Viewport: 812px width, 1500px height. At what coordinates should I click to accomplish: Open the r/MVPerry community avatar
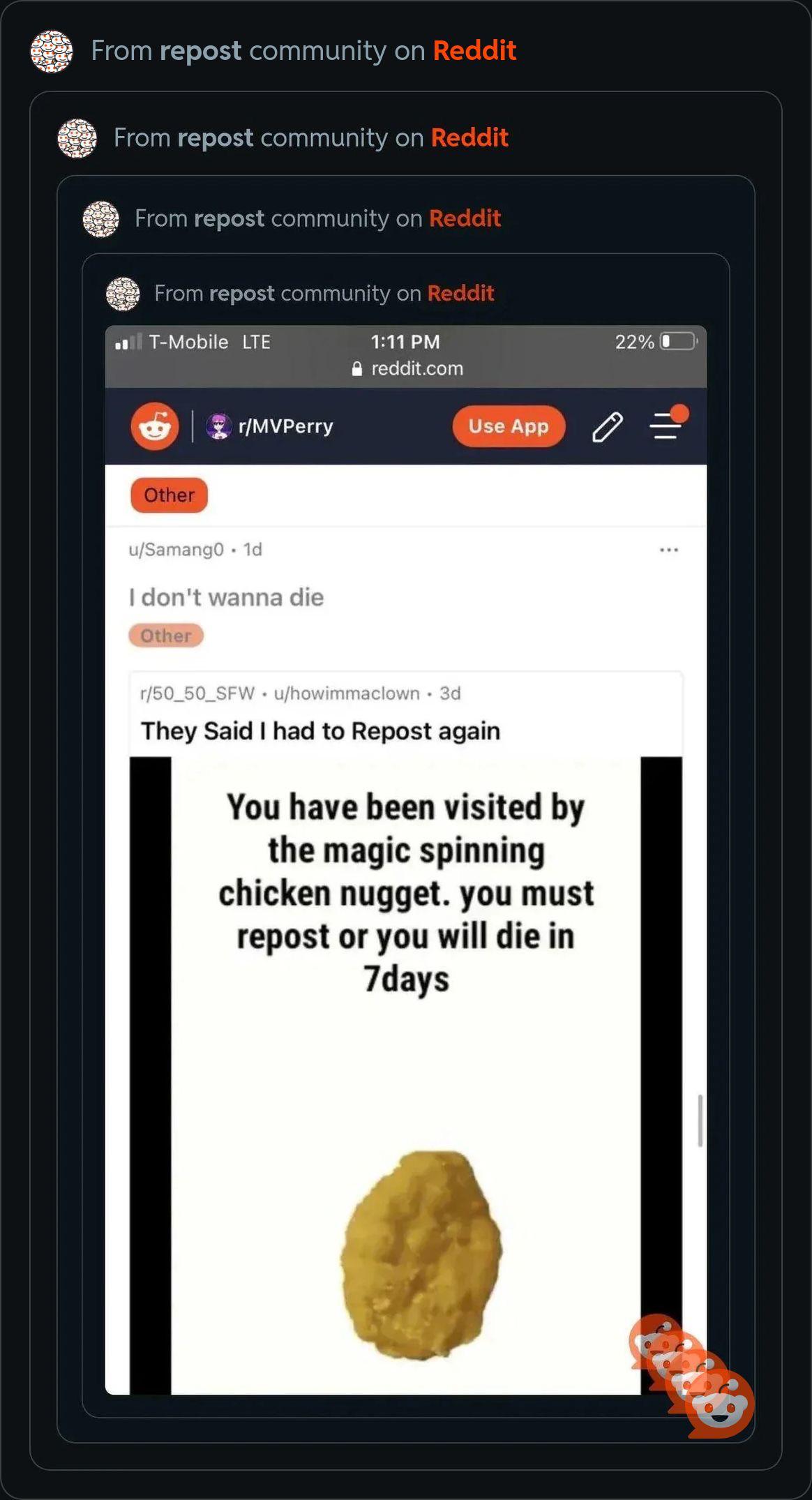click(220, 426)
